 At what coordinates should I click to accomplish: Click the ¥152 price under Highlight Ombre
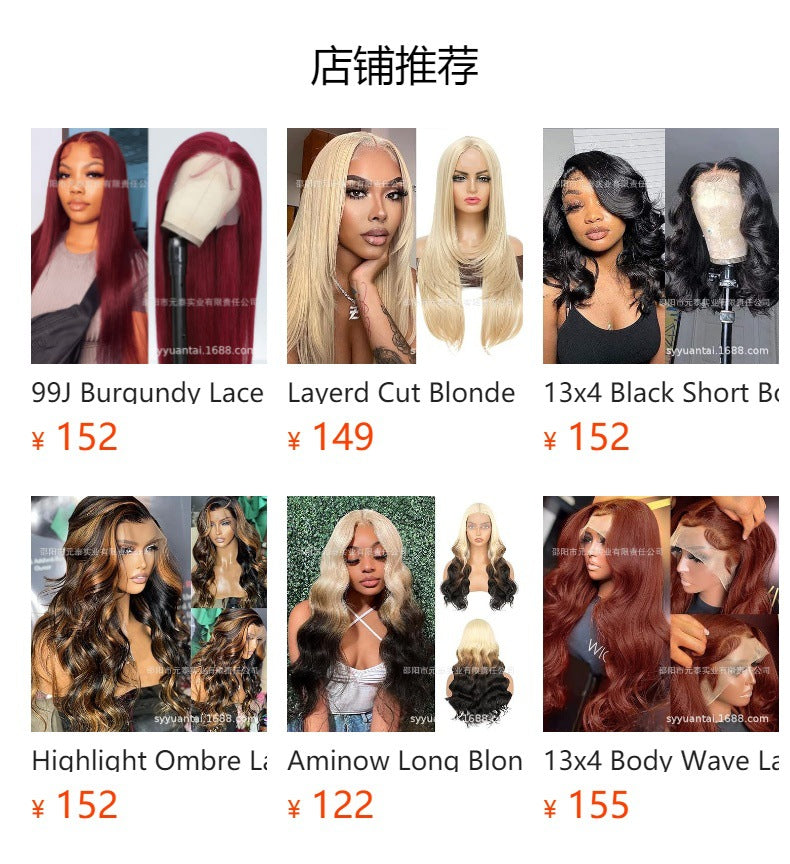(74, 803)
